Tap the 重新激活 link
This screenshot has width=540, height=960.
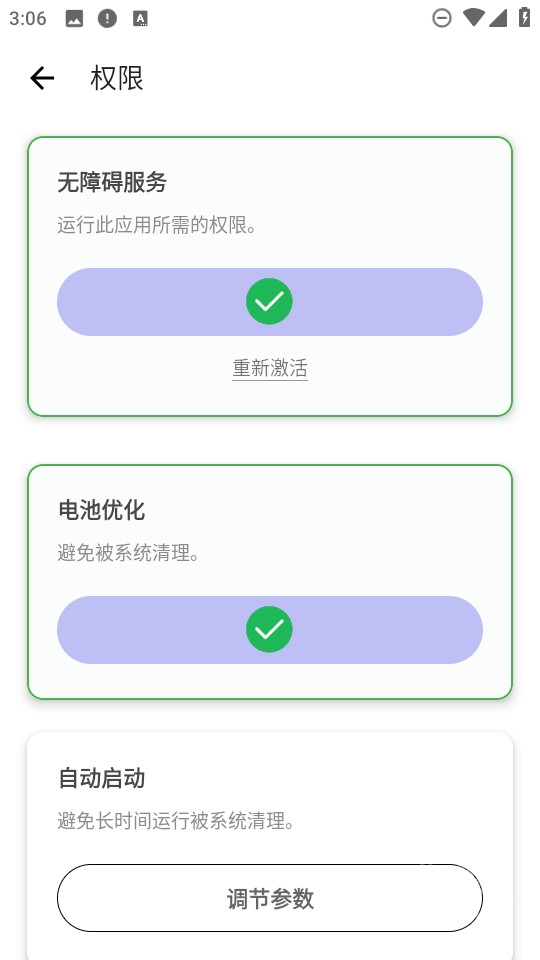tap(269, 369)
